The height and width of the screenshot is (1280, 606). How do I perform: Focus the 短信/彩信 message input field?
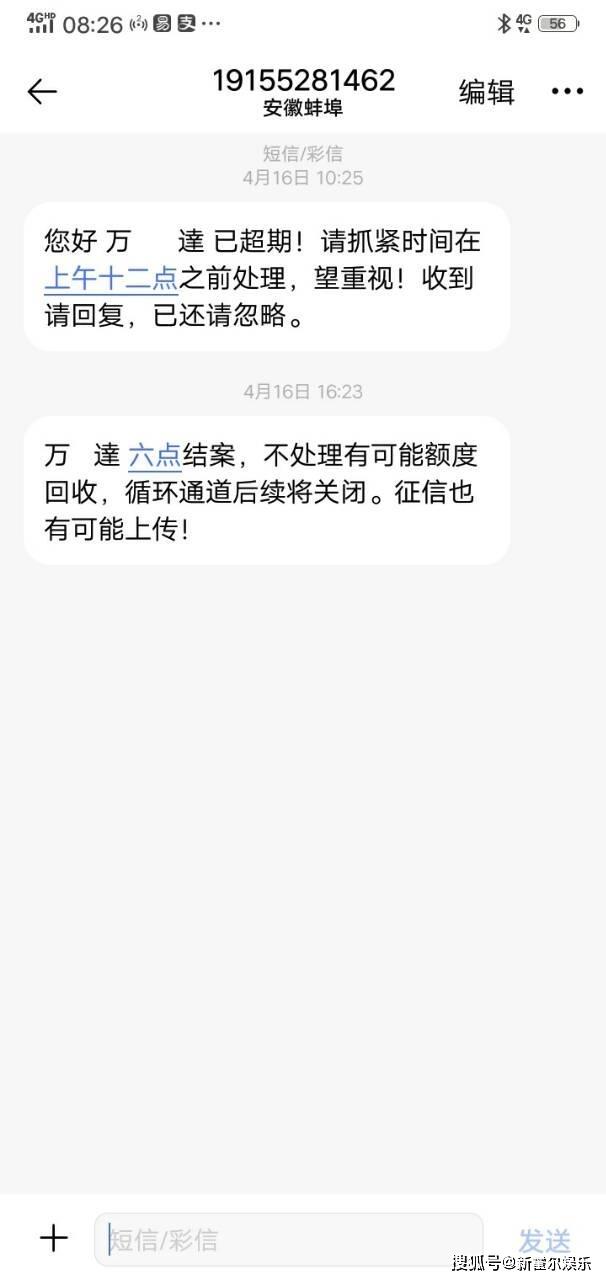click(289, 1240)
